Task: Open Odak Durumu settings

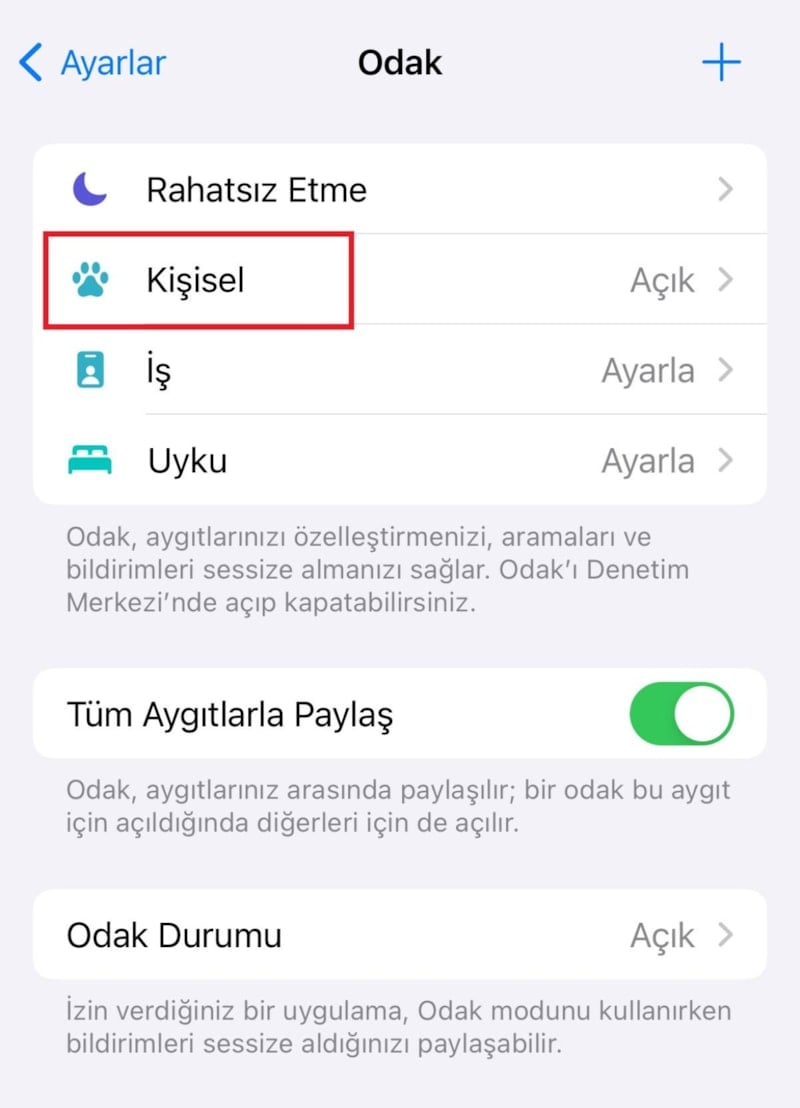Action: 400,935
